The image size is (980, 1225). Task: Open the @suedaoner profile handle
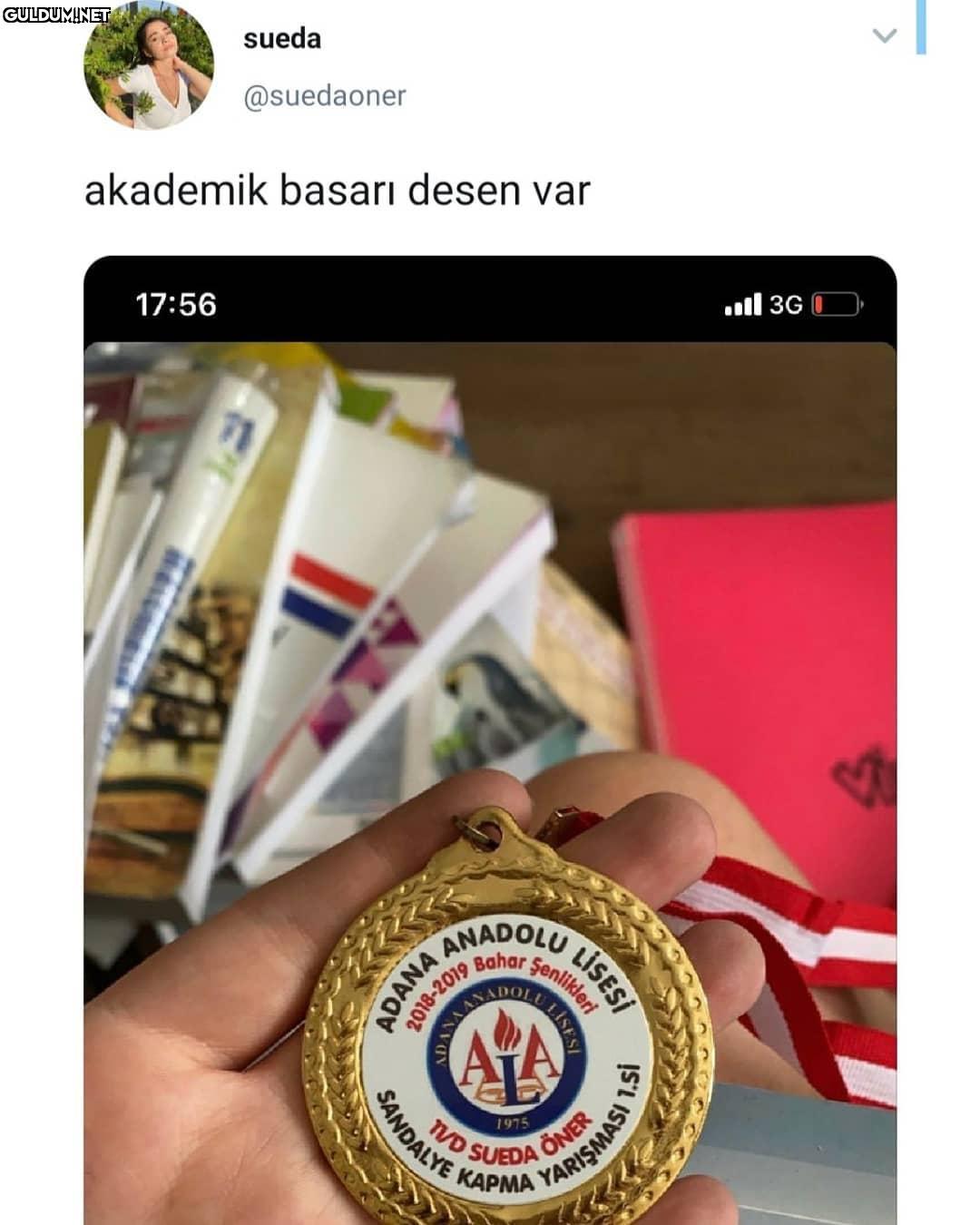click(x=324, y=95)
